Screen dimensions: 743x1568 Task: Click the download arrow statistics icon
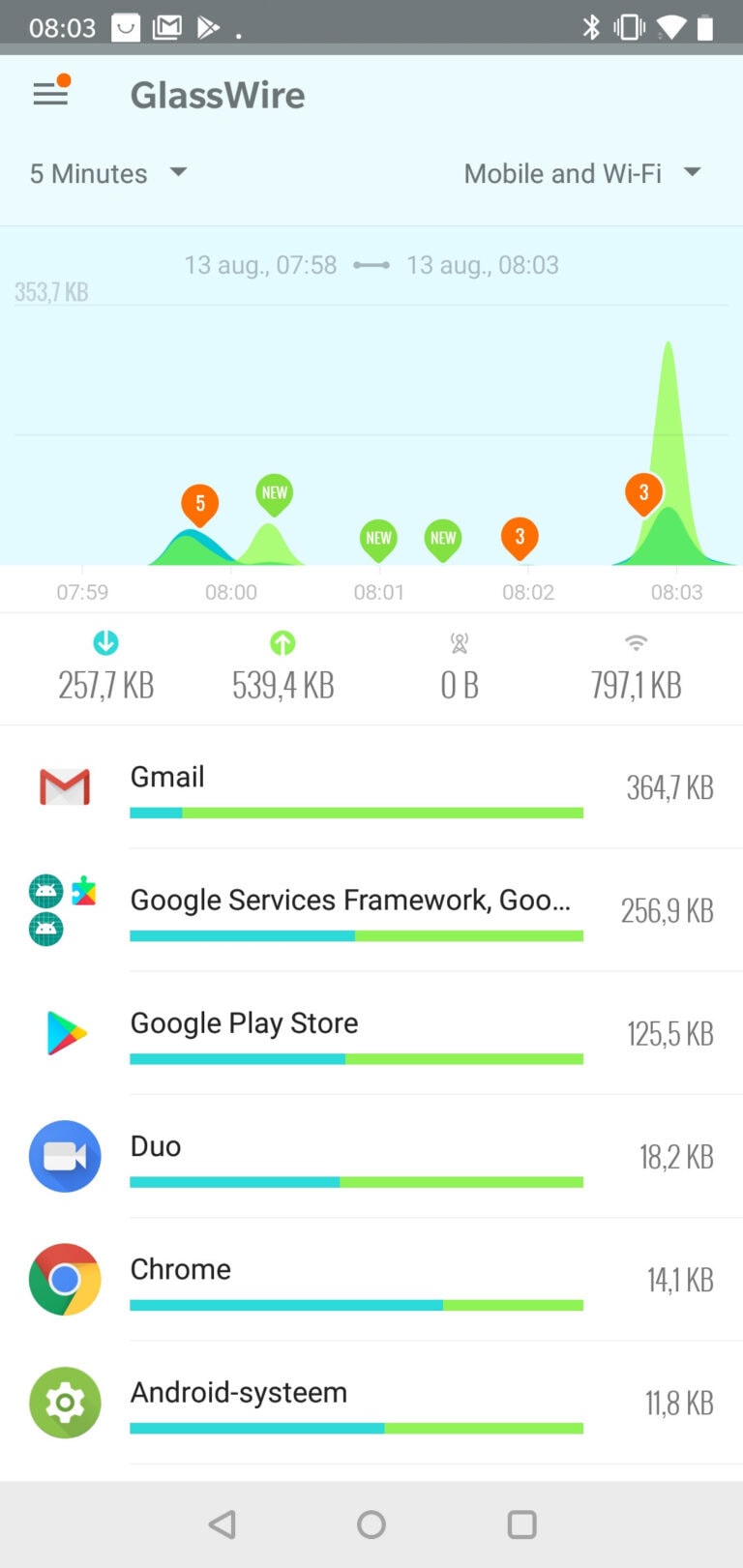coord(105,642)
